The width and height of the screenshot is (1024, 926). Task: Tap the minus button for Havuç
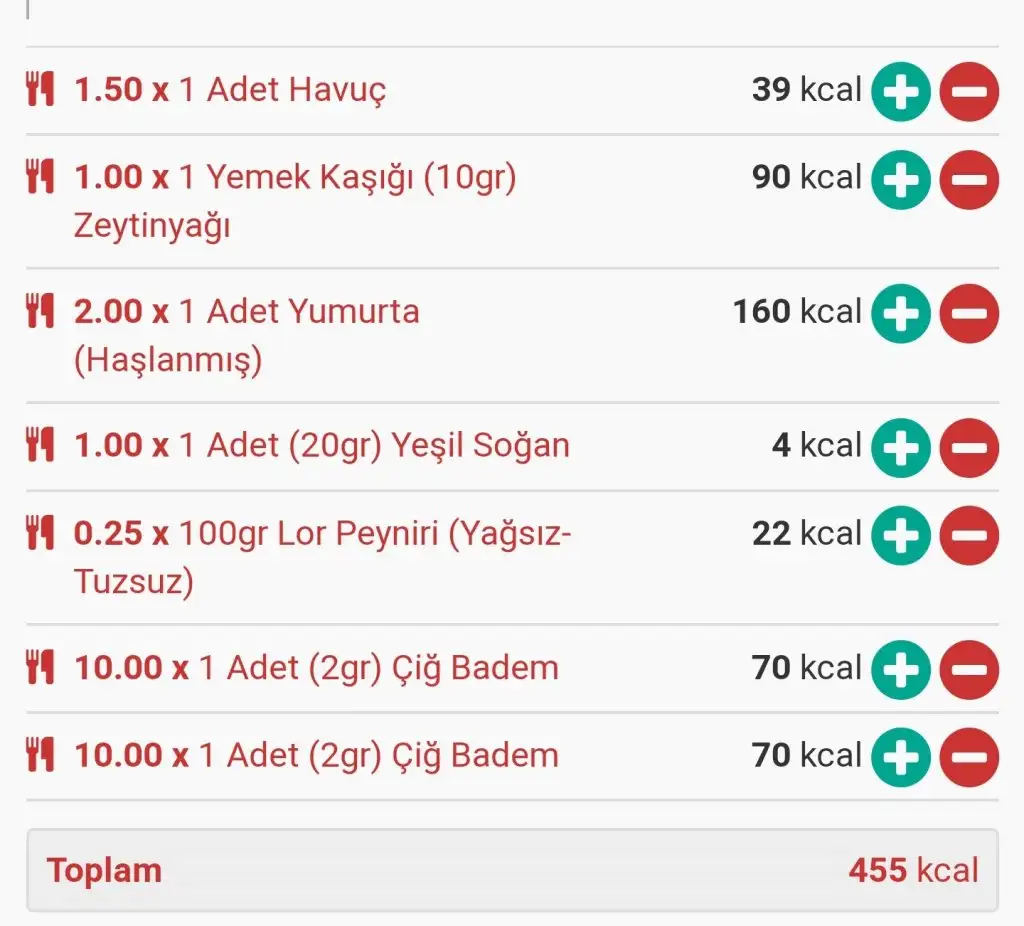pyautogui.click(x=969, y=92)
